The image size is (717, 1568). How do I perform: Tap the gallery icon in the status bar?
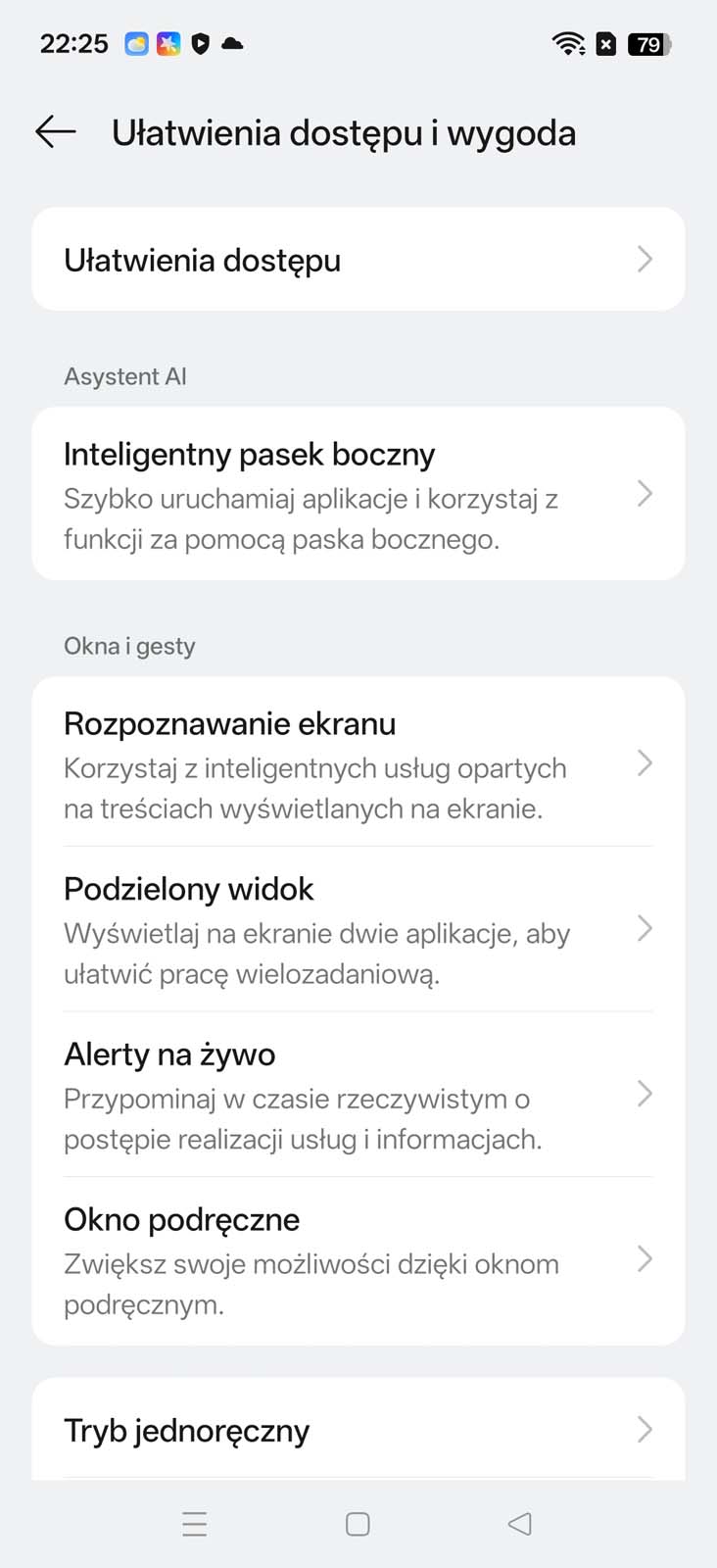click(x=168, y=43)
